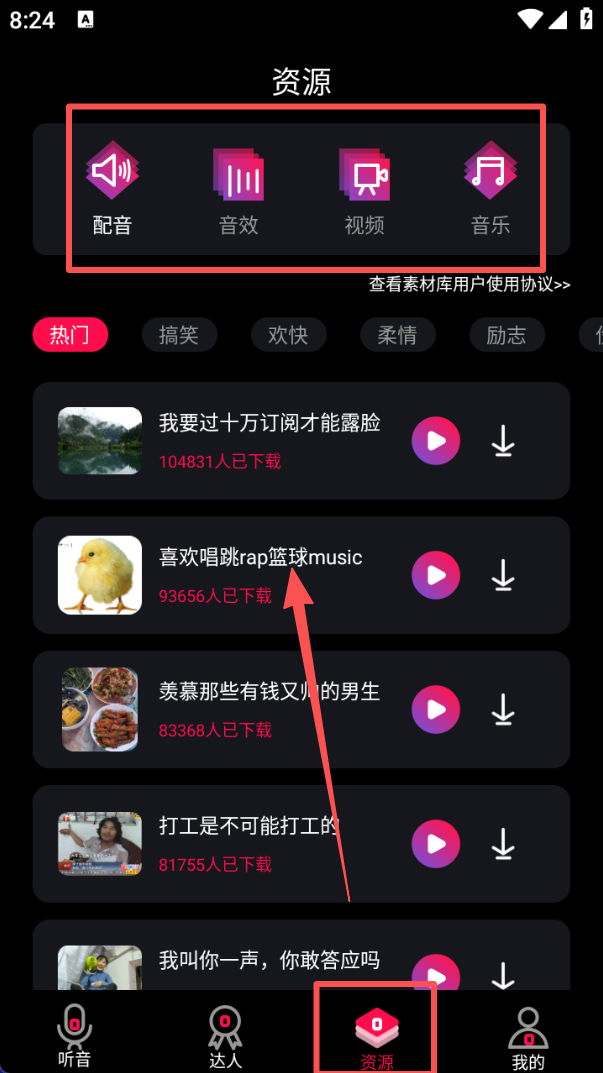
Task: Play 羡慕那些有钱又帅的男生 audio
Action: [x=436, y=710]
